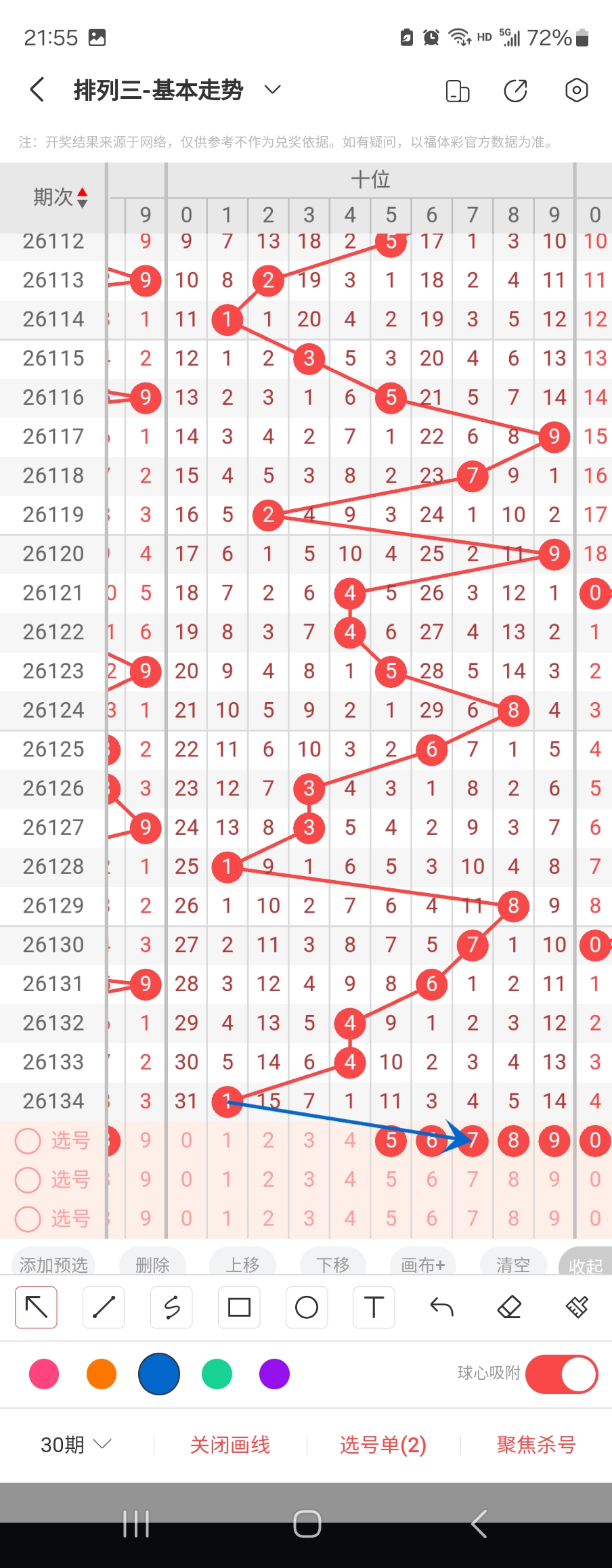Go back using the top-left arrow
The width and height of the screenshot is (612, 1568).
(37, 89)
